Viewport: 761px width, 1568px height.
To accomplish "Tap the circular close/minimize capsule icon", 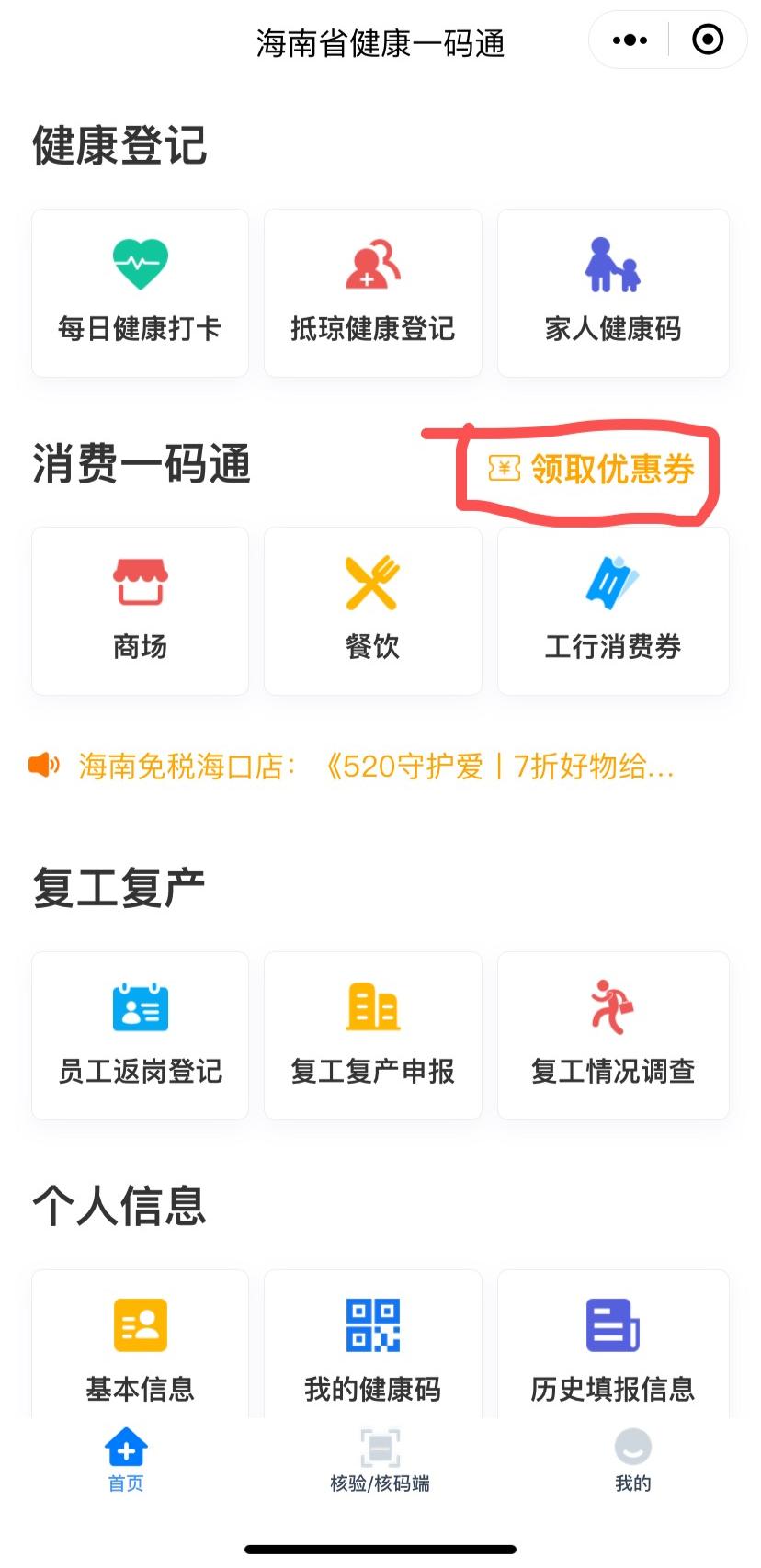I will [706, 40].
